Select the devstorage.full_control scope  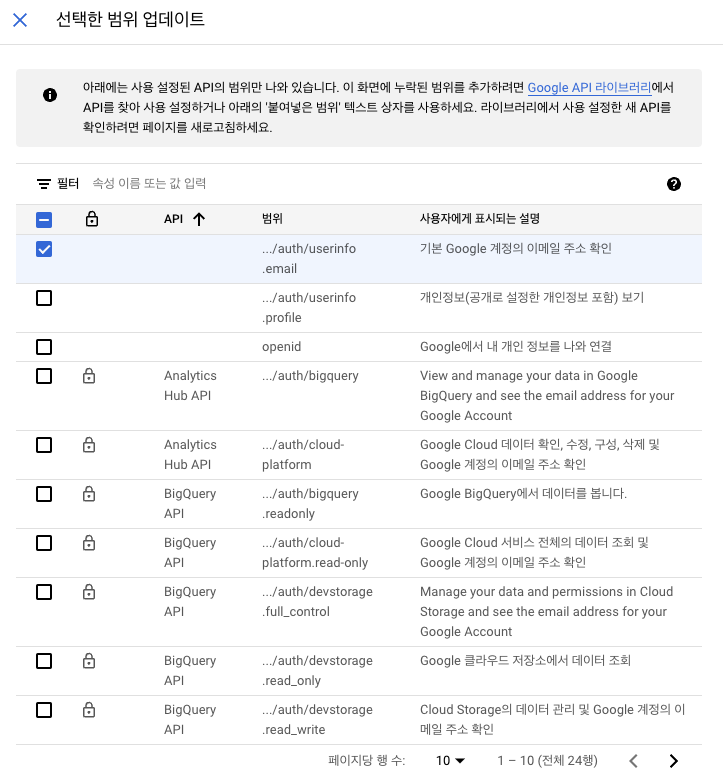(x=44, y=592)
